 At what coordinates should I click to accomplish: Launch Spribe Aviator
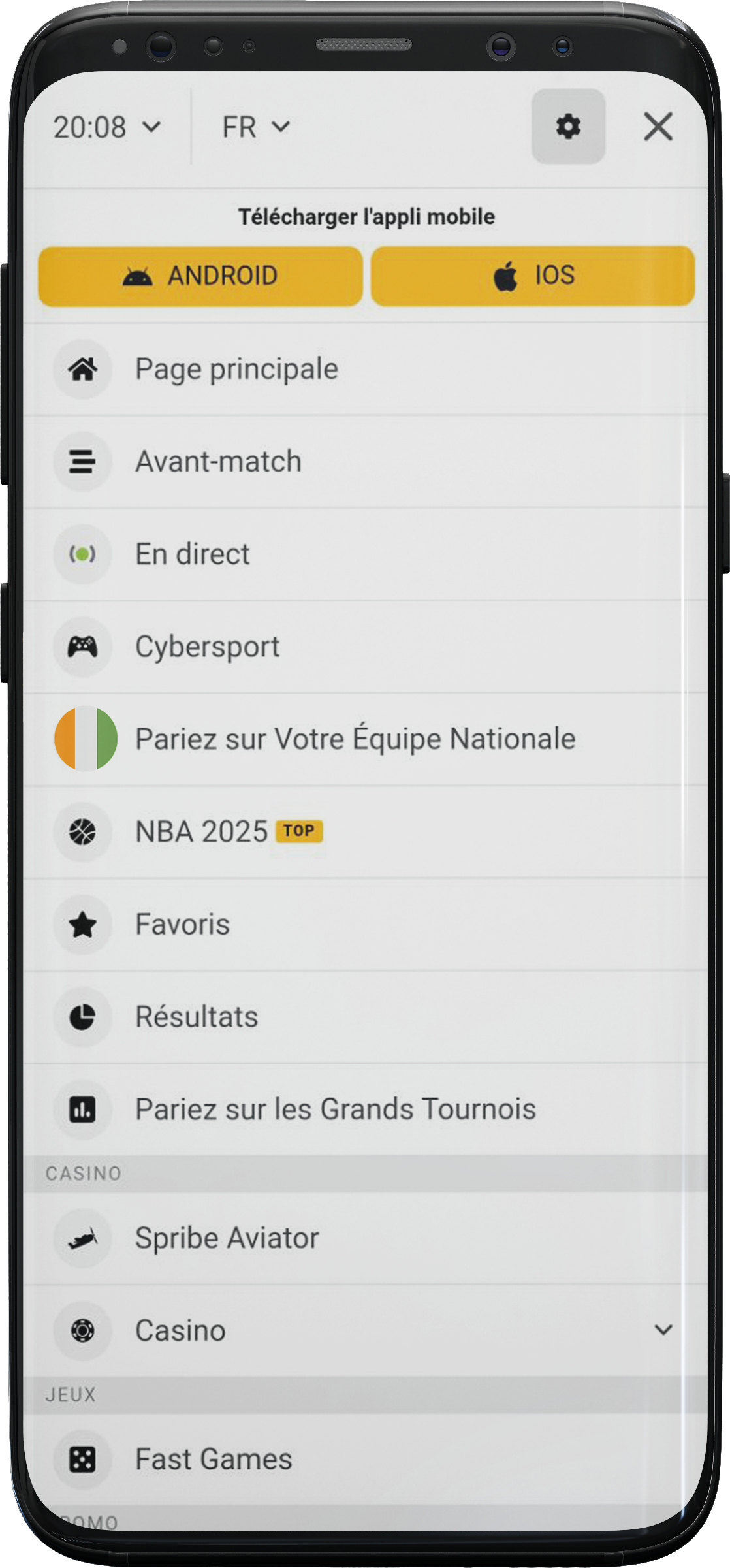[366, 1238]
